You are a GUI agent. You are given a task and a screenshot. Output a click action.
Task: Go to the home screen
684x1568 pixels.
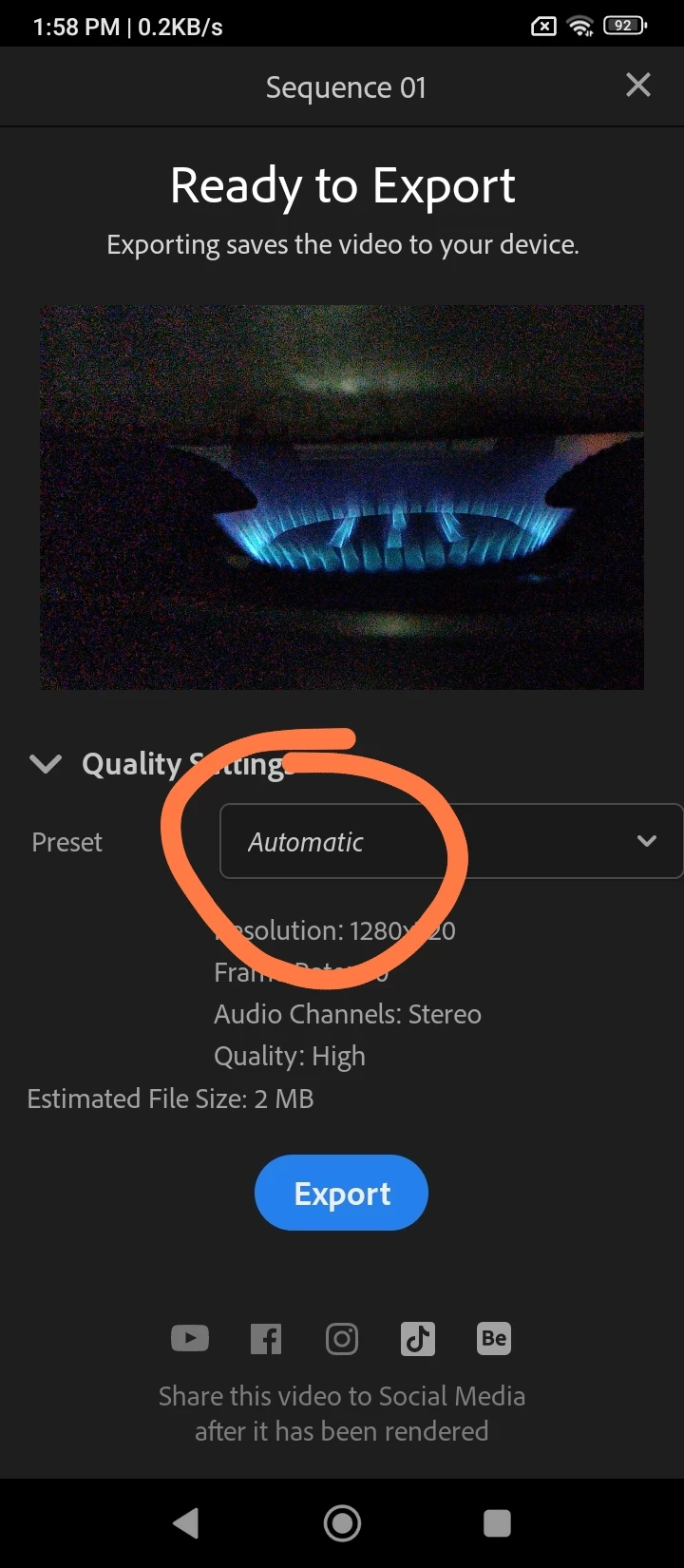[342, 1523]
